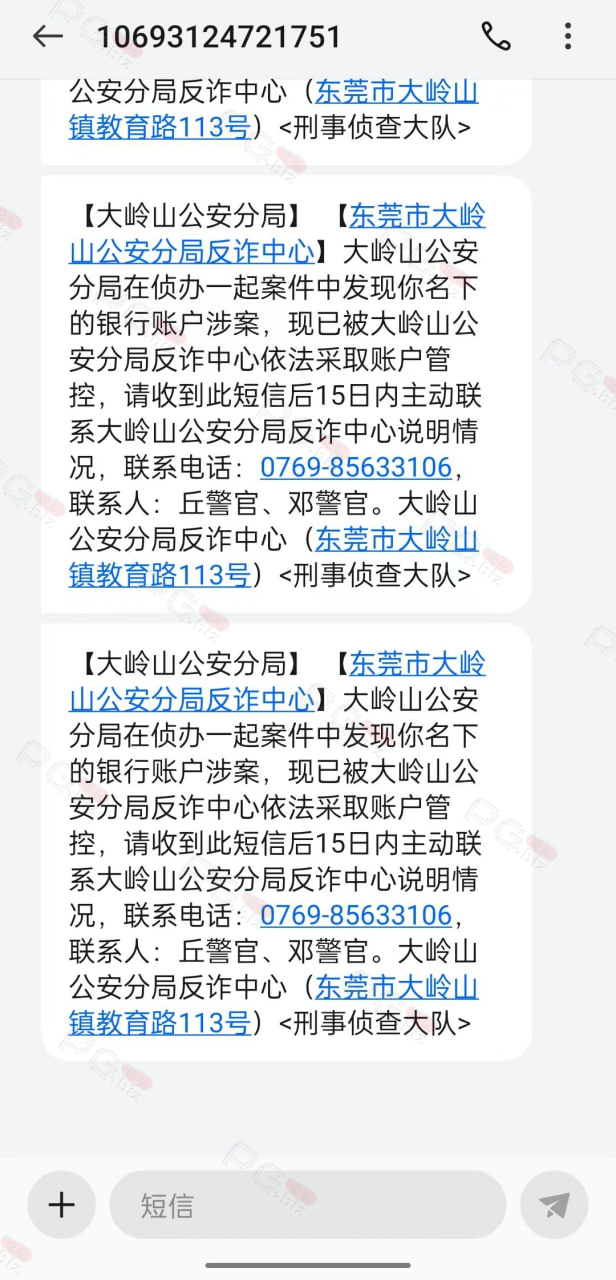Viewport: 616px width, 1280px height.
Task: Open the overflow menu
Action: (568, 37)
